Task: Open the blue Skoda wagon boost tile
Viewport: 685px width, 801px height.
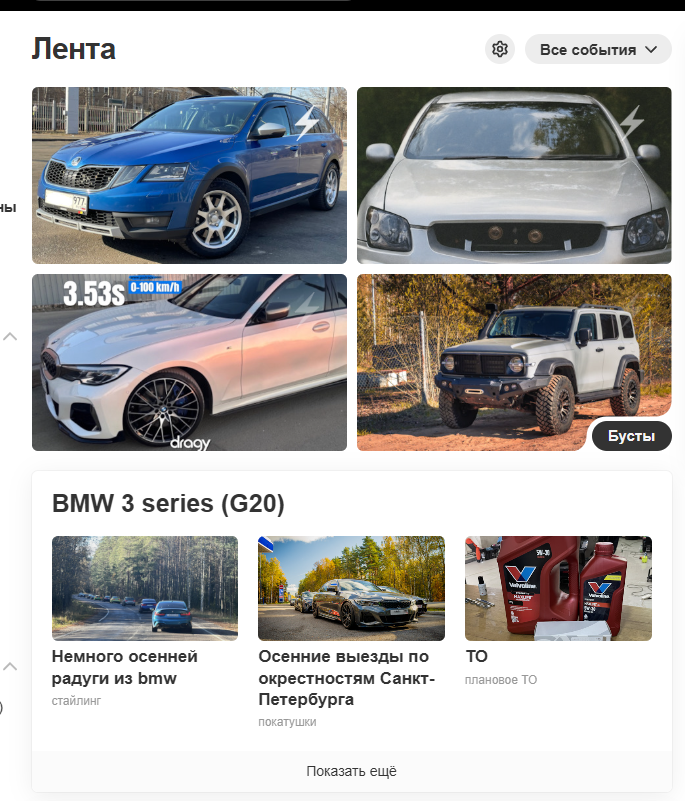Action: pos(189,175)
